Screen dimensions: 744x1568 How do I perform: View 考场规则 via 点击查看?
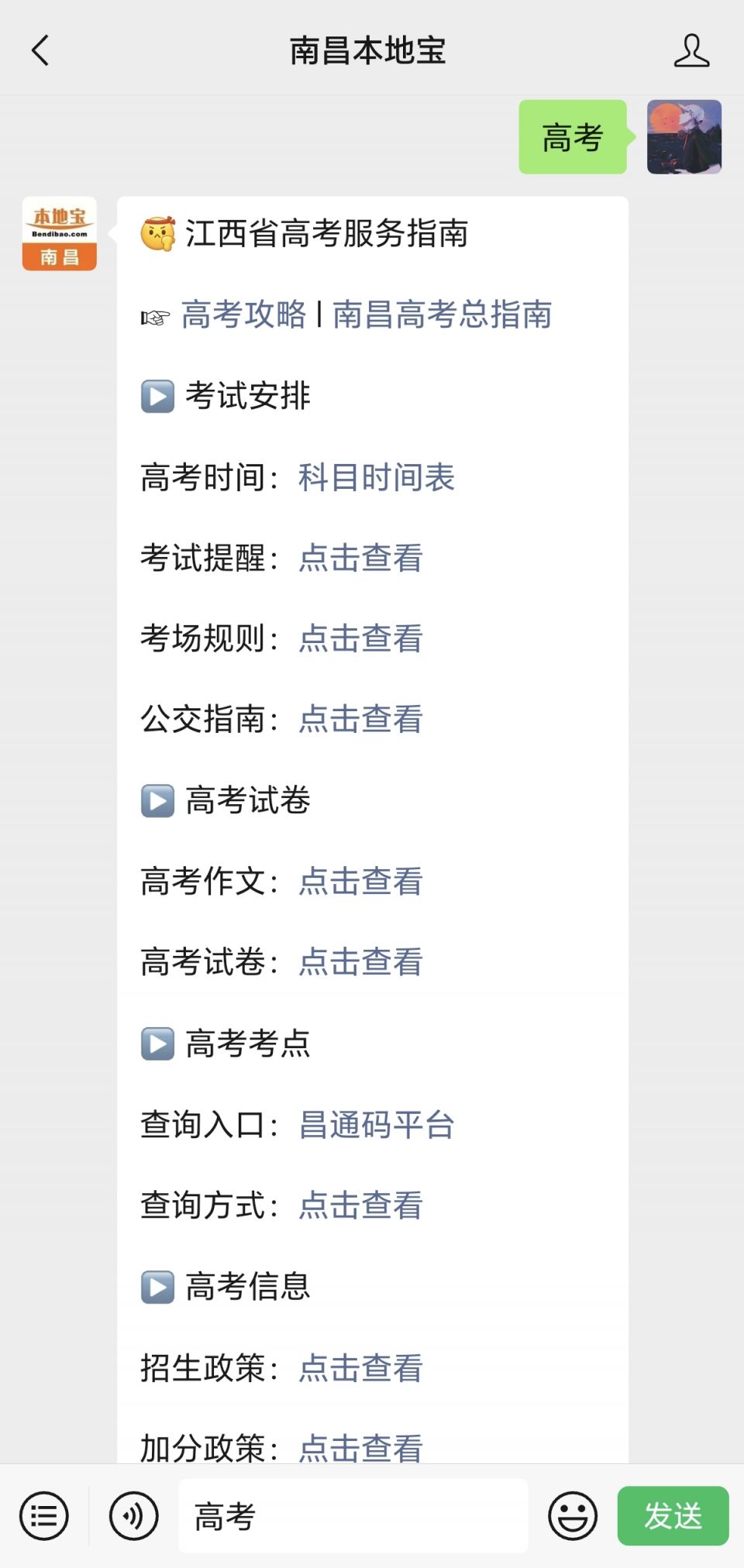click(x=361, y=638)
